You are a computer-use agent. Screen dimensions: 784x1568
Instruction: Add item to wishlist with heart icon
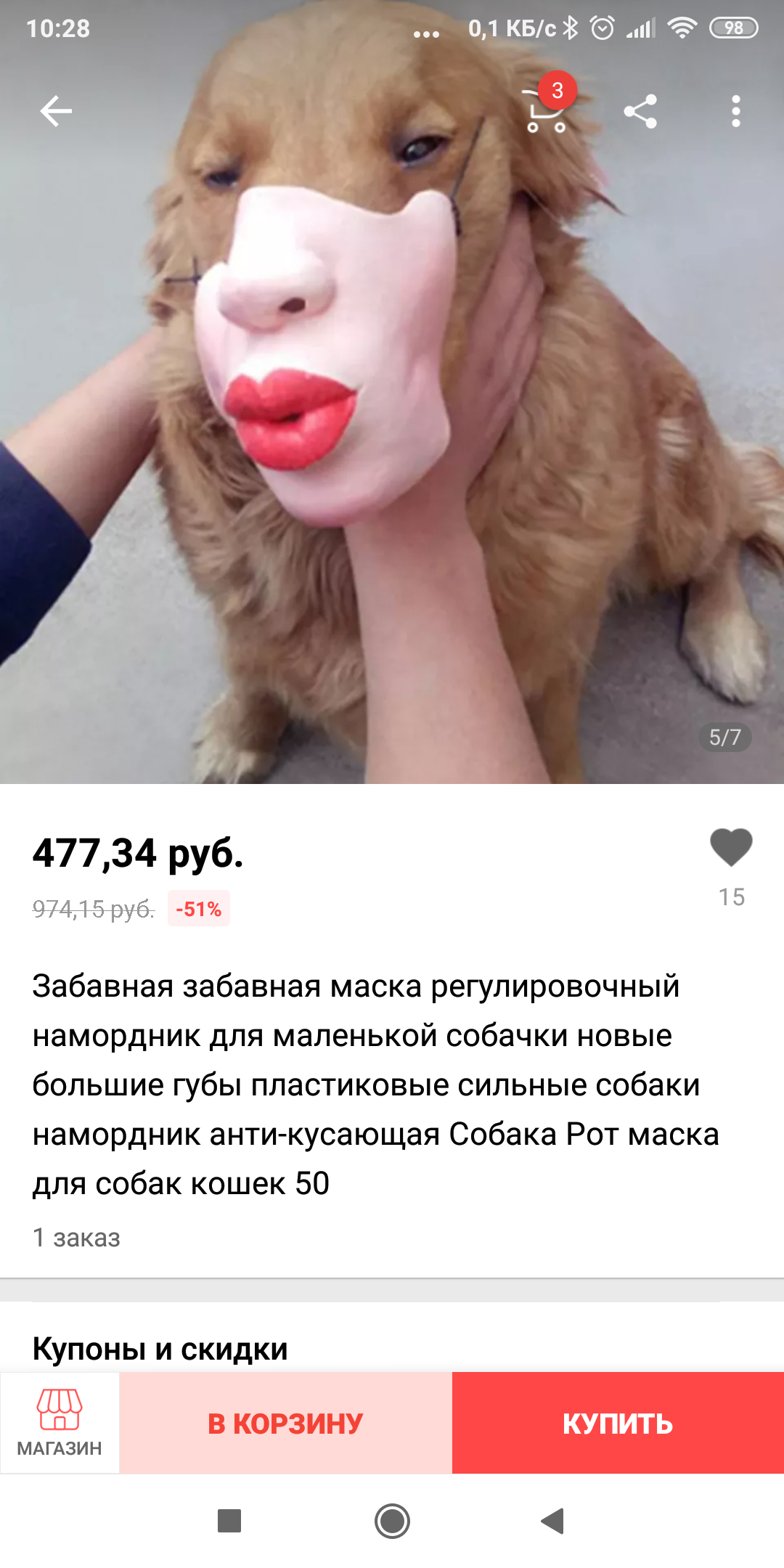click(731, 847)
